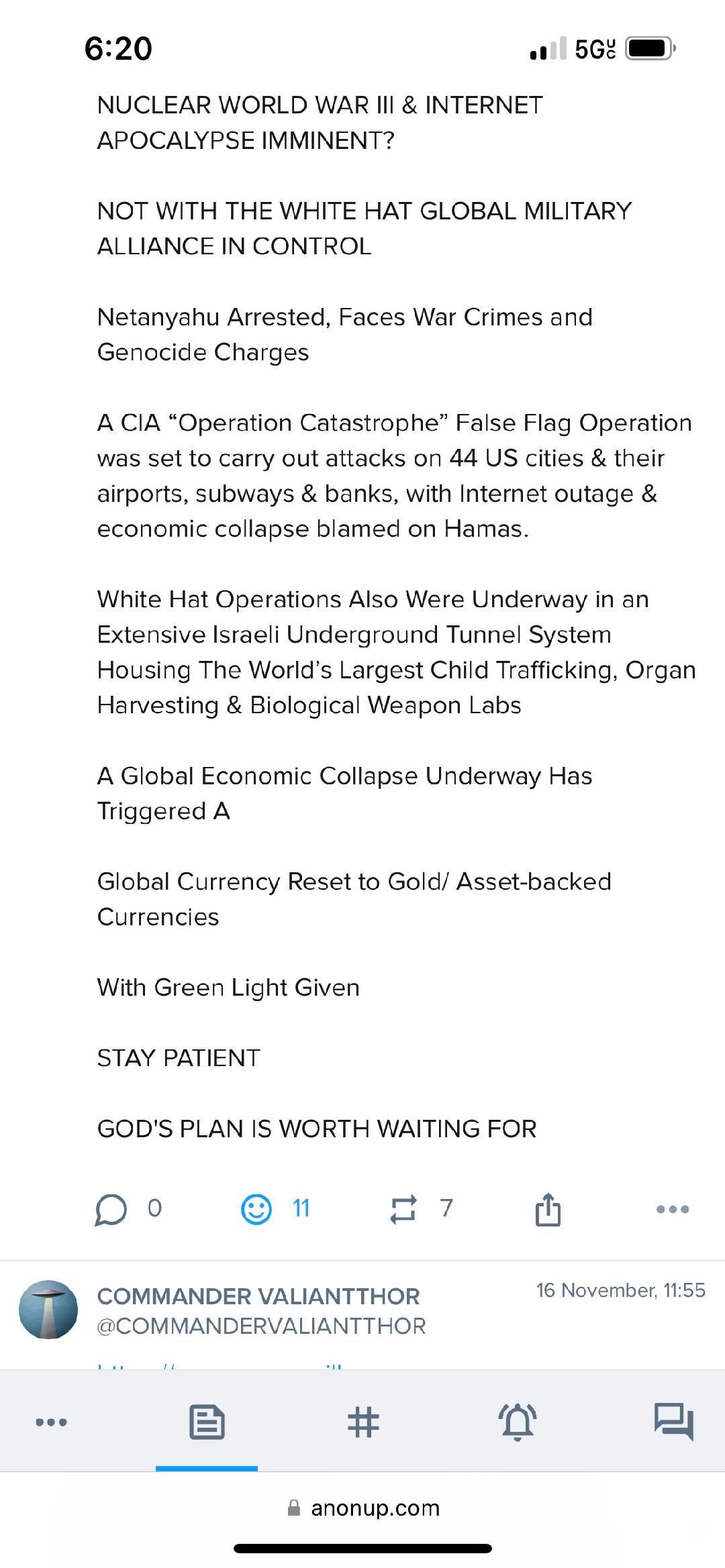This screenshot has width=725, height=1568.
Task: Switch to the hashtags tab
Action: 363,1422
